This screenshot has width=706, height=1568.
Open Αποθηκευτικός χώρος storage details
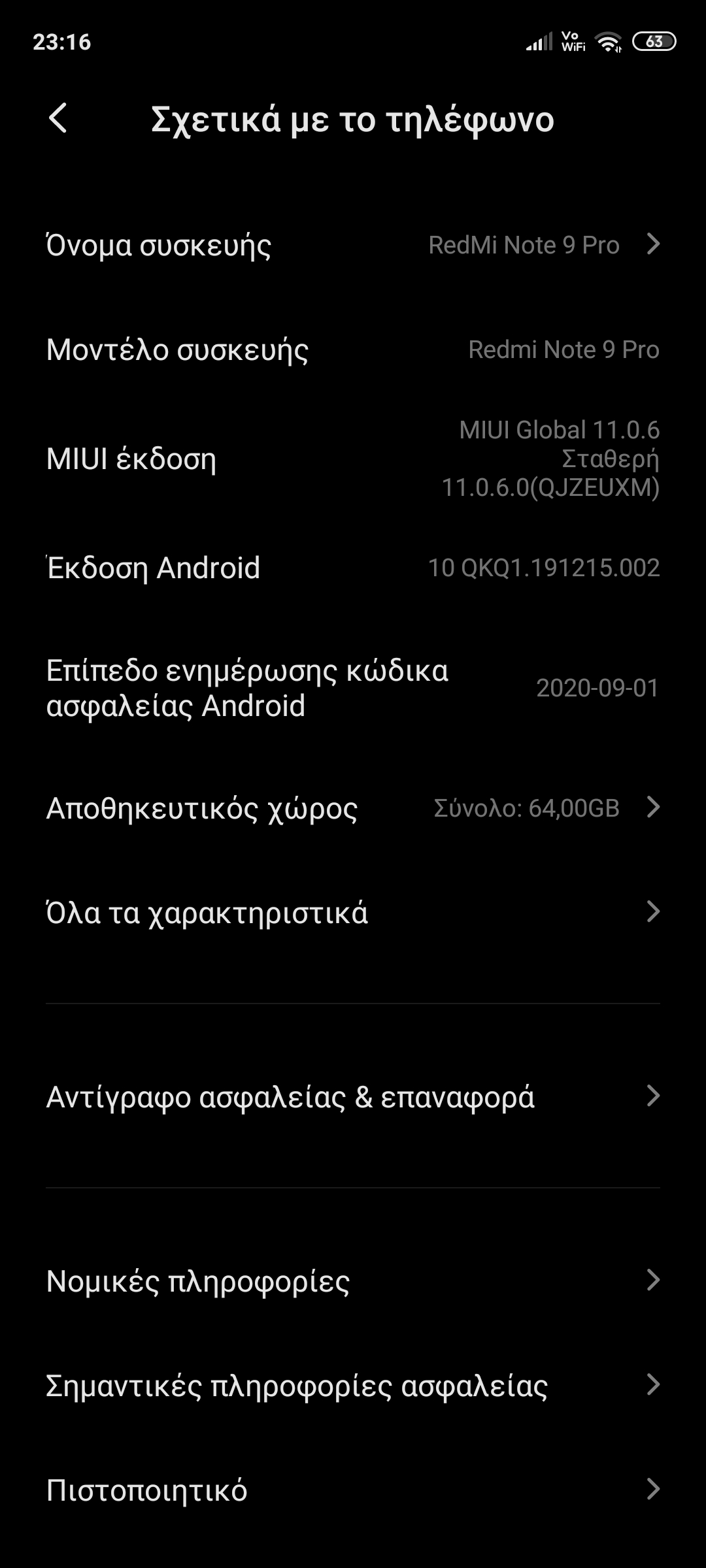pyautogui.click(x=353, y=808)
